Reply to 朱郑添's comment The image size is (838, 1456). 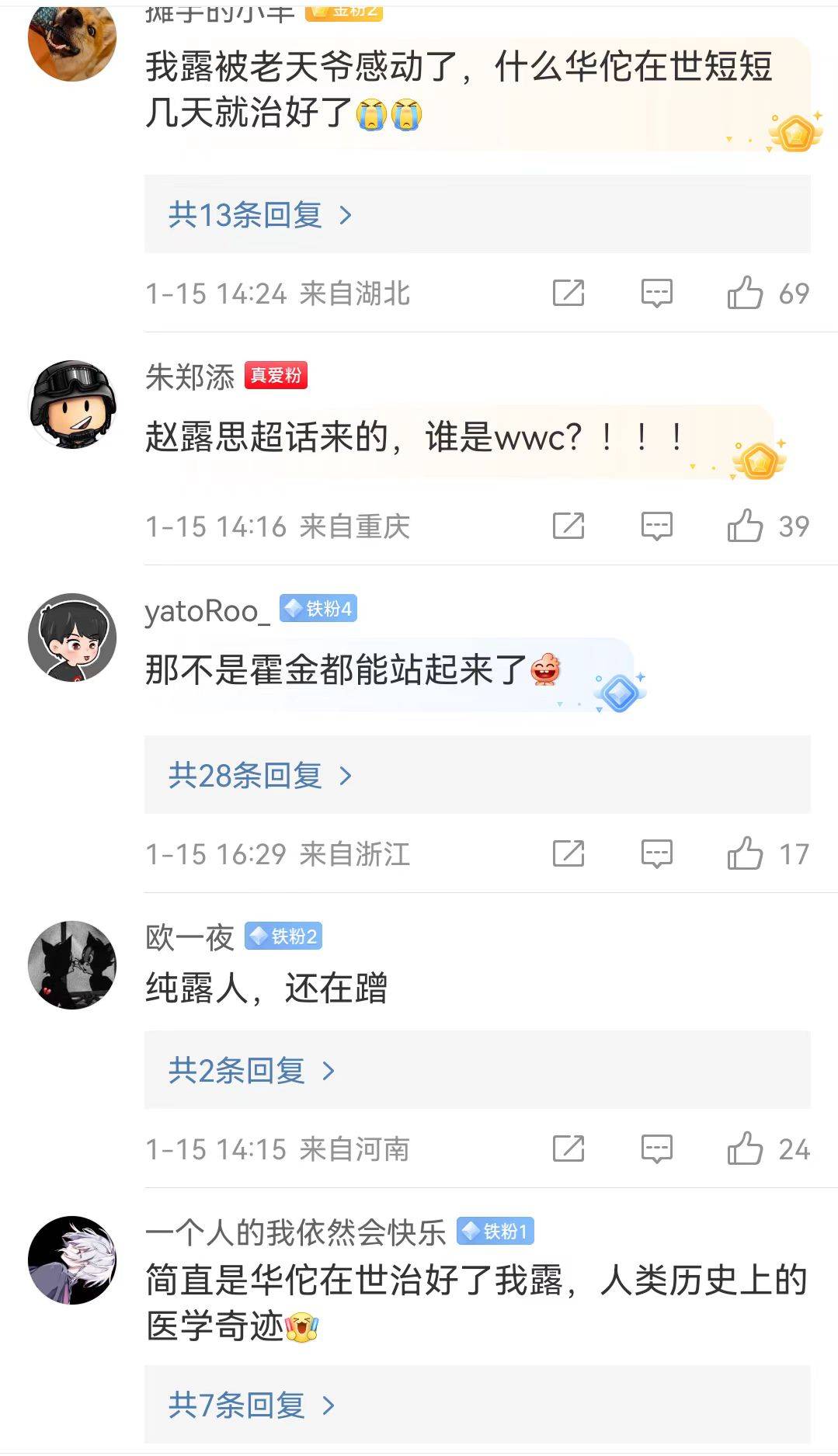[656, 526]
